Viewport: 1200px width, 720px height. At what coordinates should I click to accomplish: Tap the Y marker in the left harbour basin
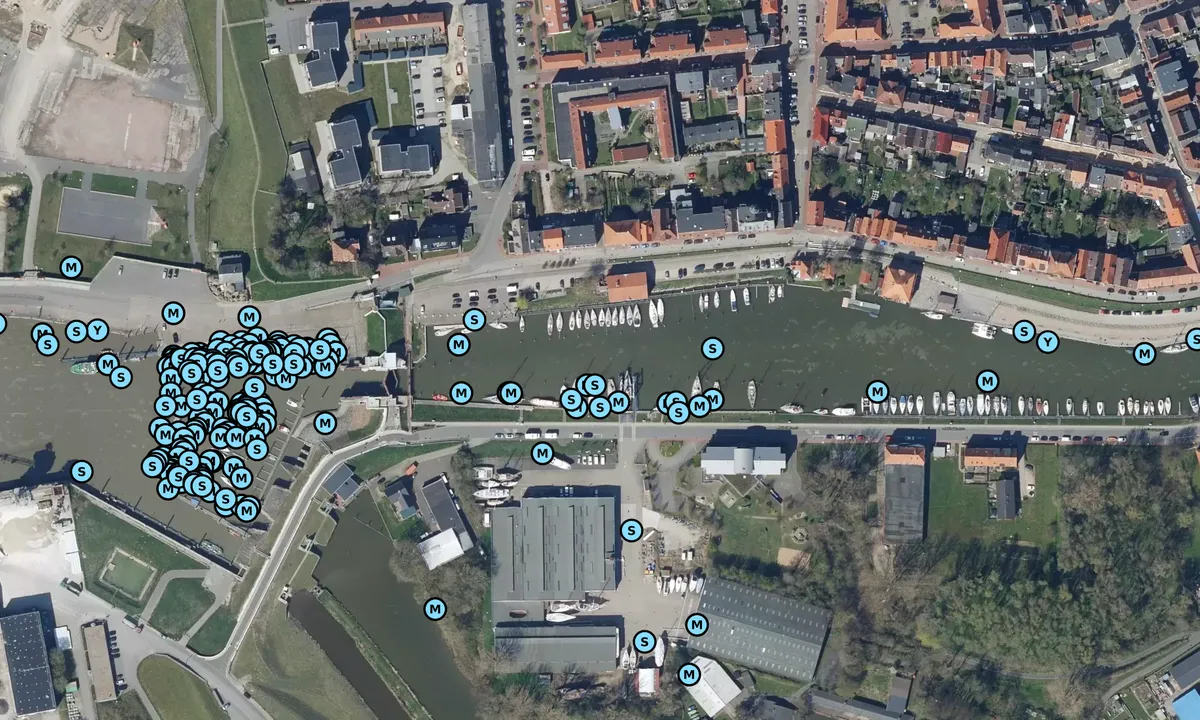click(97, 330)
